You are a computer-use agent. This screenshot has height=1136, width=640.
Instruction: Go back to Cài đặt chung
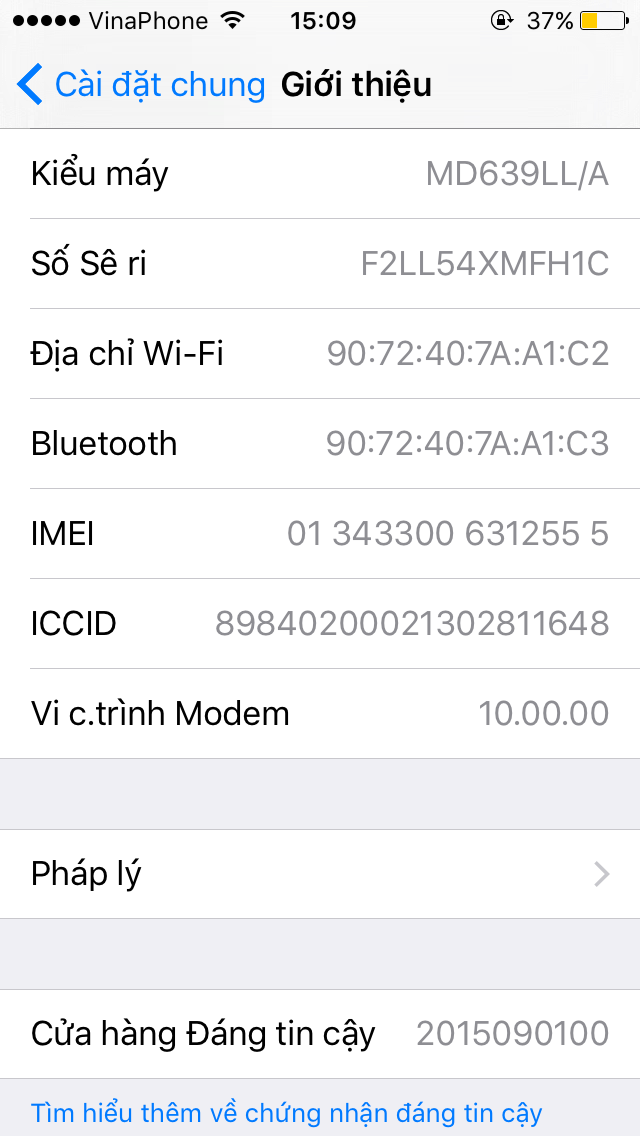(140, 85)
